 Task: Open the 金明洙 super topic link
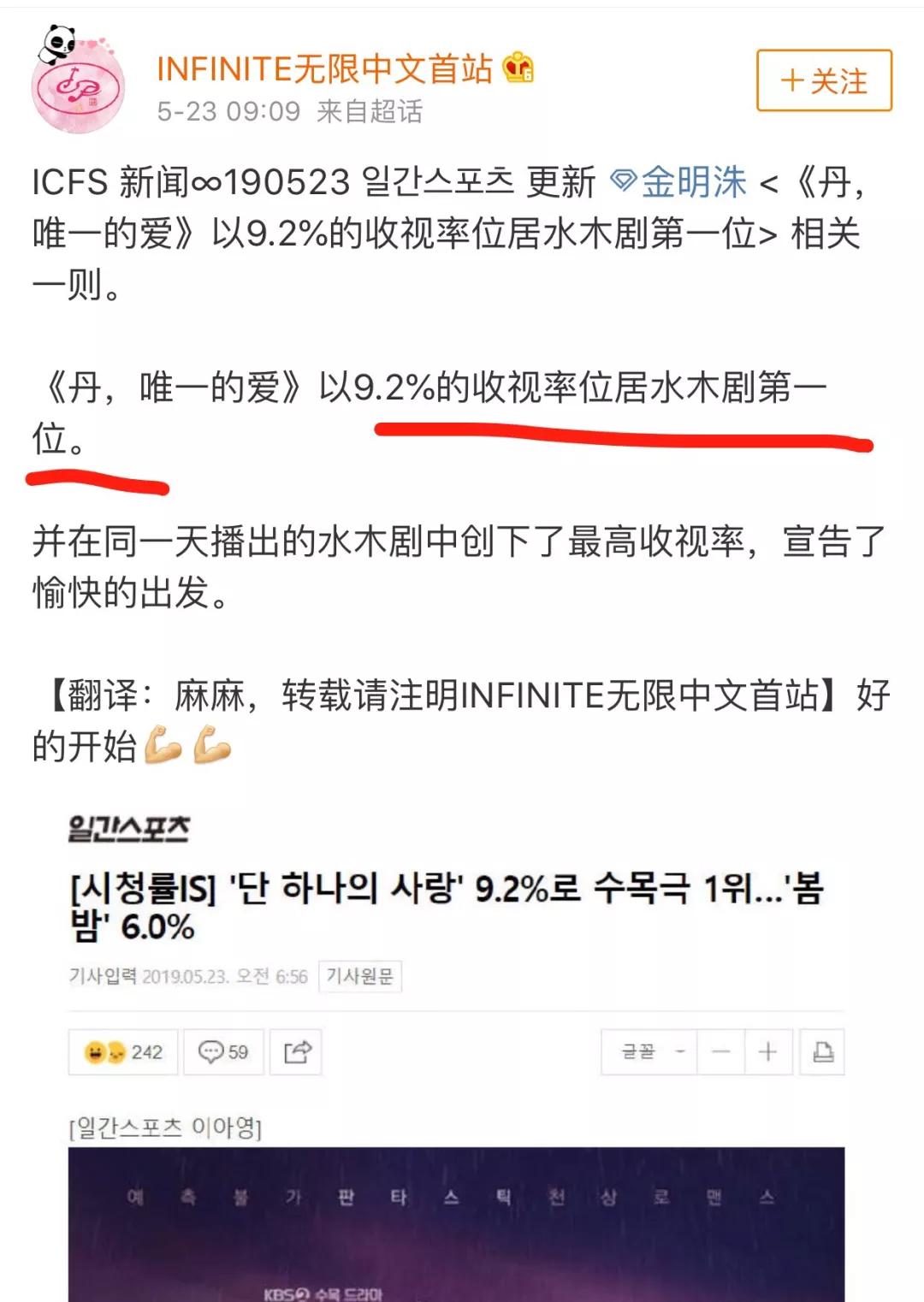[693, 182]
